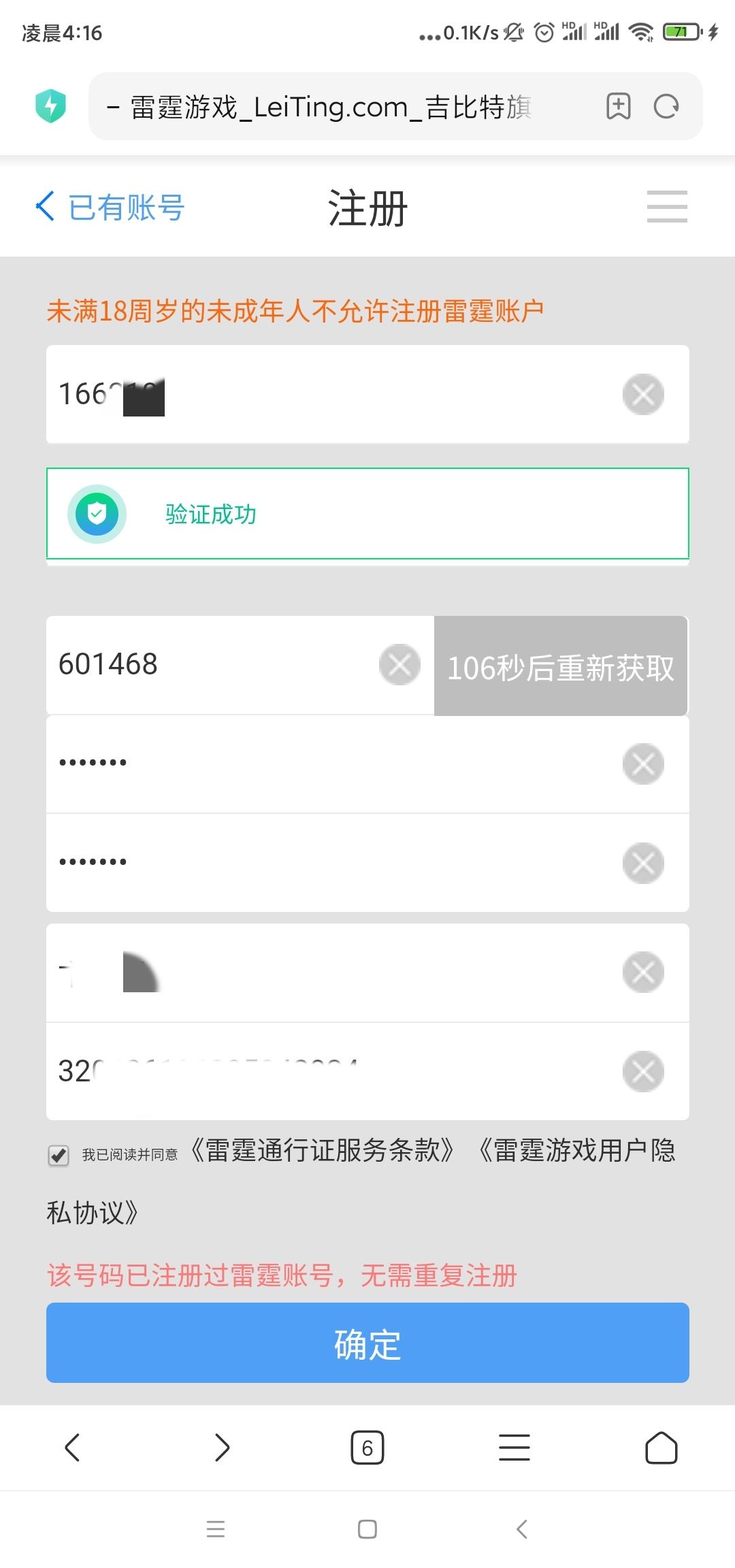
Task: Click the green security shield icon in address bar
Action: click(x=51, y=105)
